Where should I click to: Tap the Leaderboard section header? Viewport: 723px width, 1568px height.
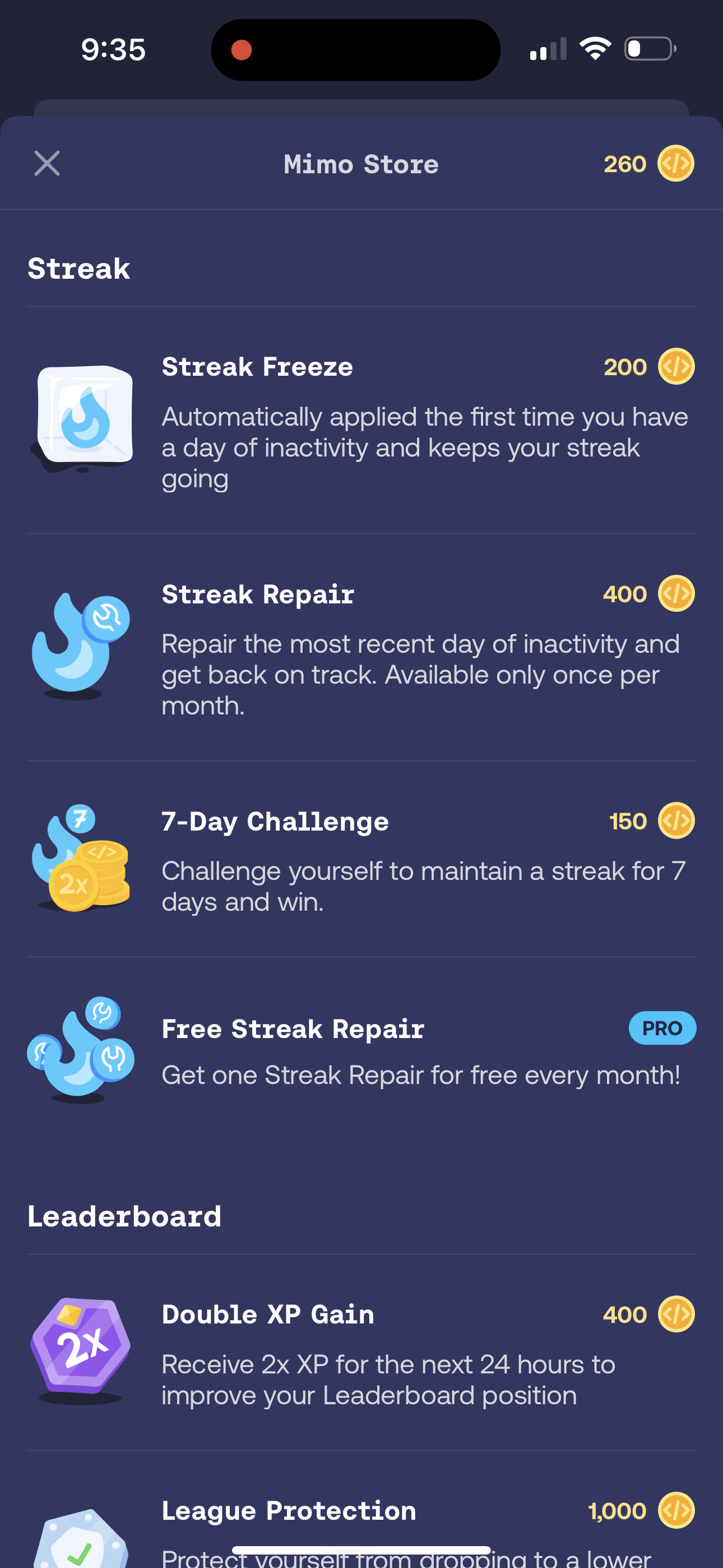pos(124,1217)
